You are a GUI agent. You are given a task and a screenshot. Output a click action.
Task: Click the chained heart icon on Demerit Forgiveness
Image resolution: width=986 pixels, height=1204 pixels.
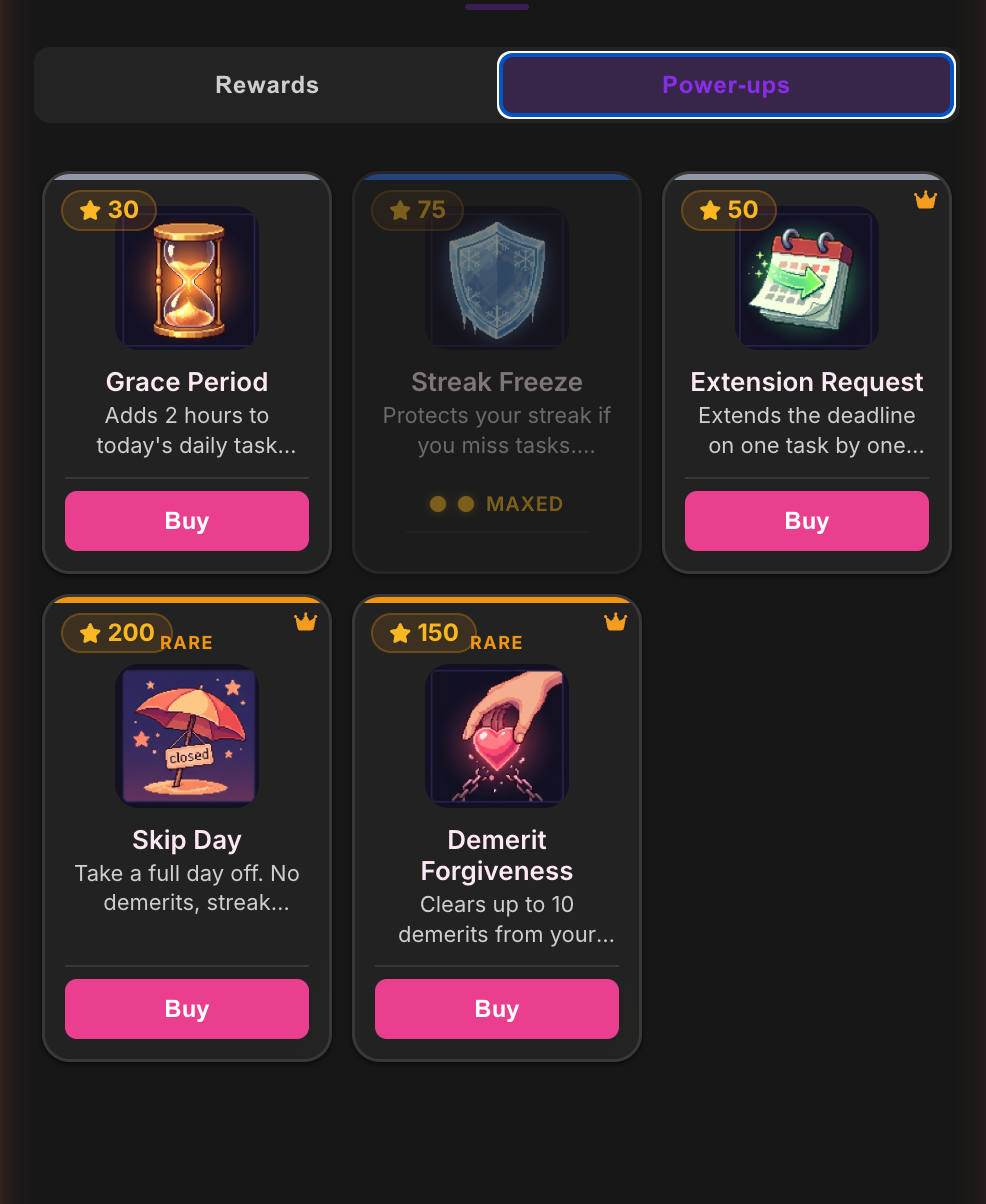tap(497, 736)
